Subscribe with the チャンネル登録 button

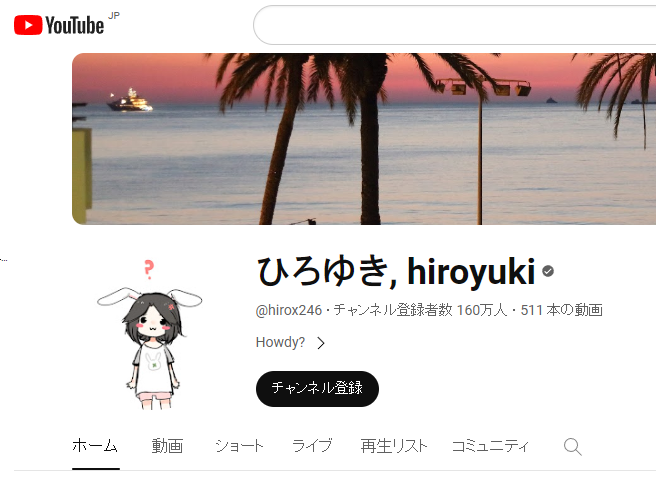317,388
